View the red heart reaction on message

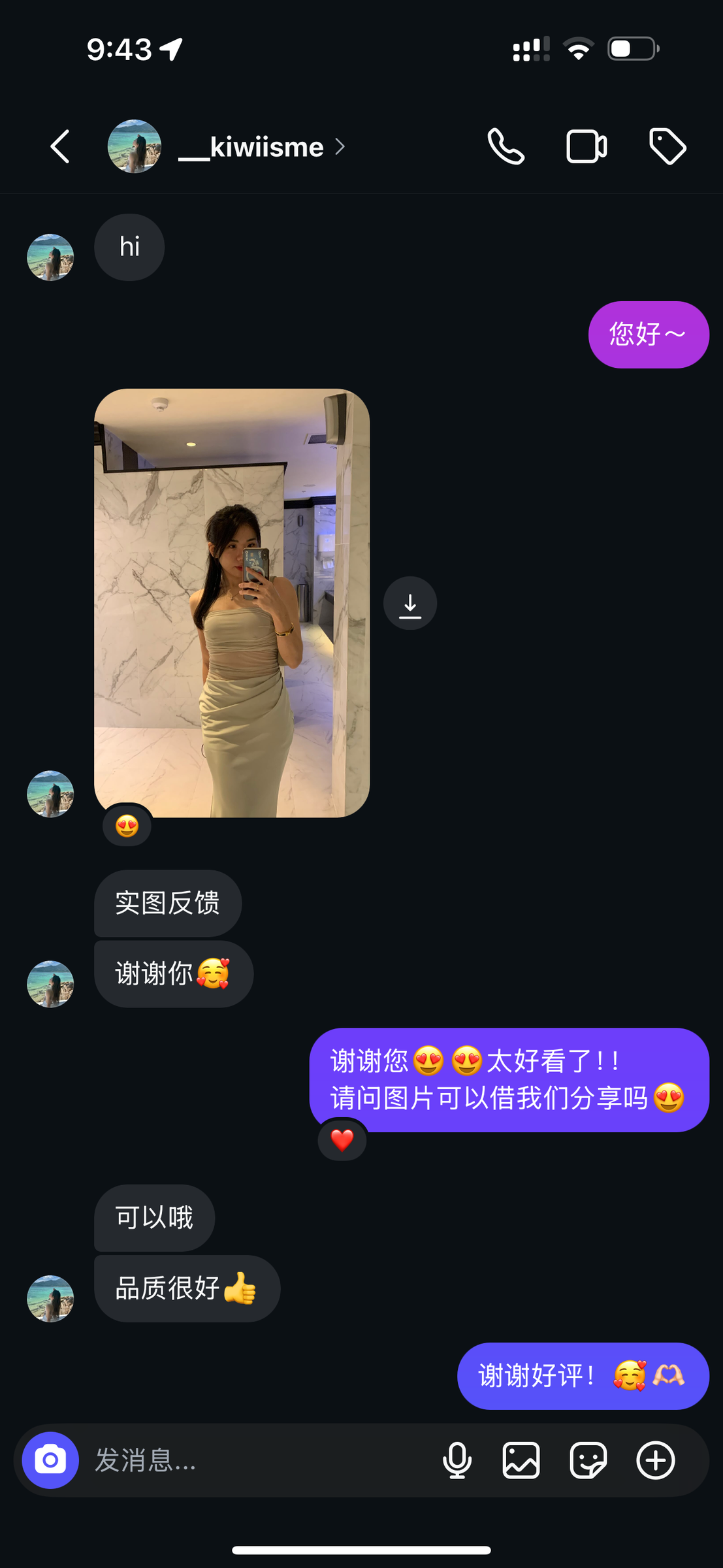point(342,1141)
